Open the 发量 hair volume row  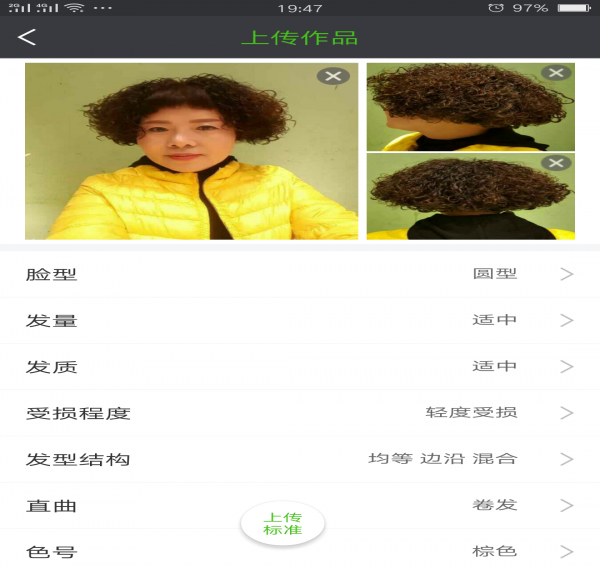(300, 320)
